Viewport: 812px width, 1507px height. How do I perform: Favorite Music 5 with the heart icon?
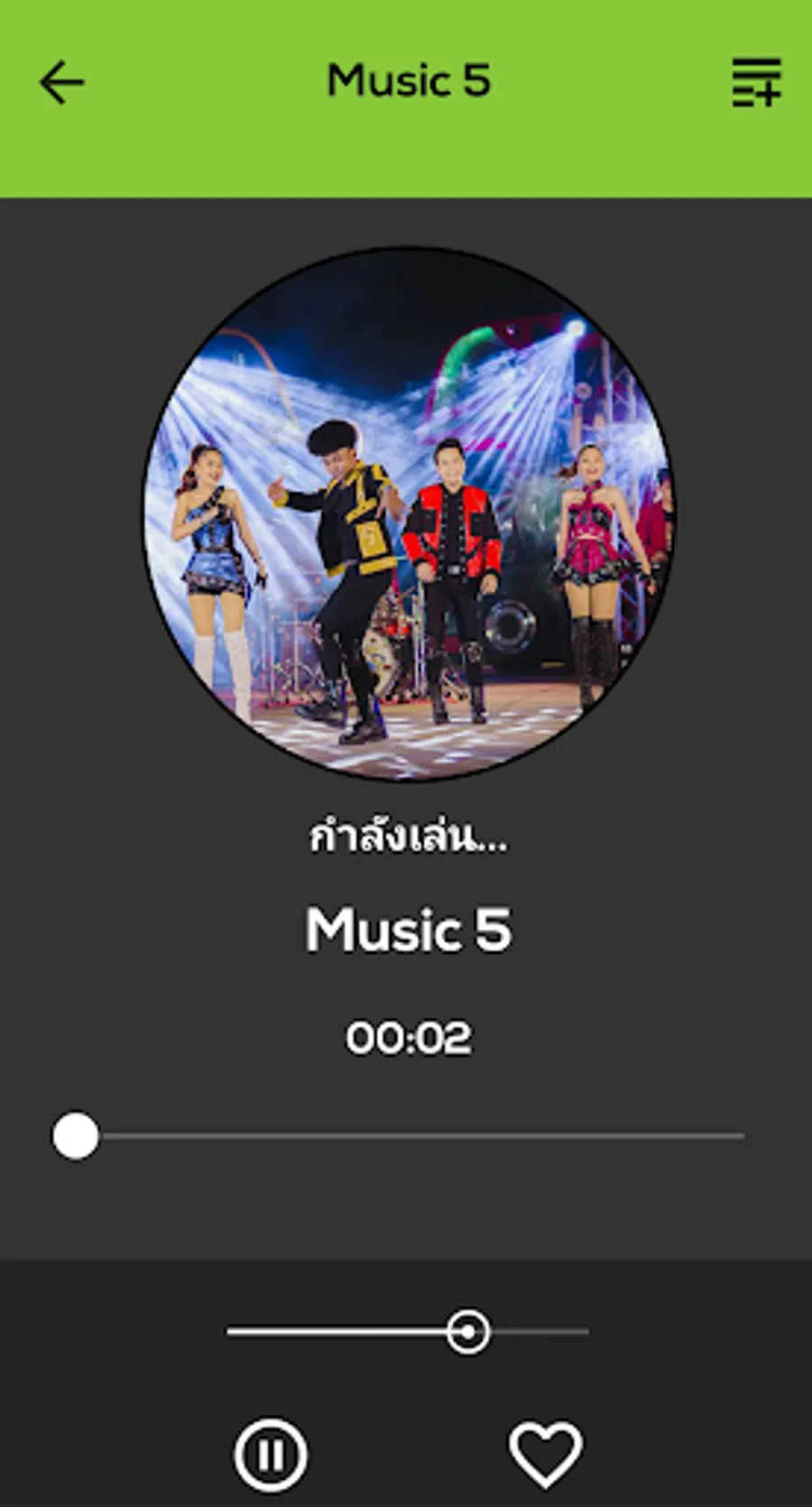[x=546, y=1454]
